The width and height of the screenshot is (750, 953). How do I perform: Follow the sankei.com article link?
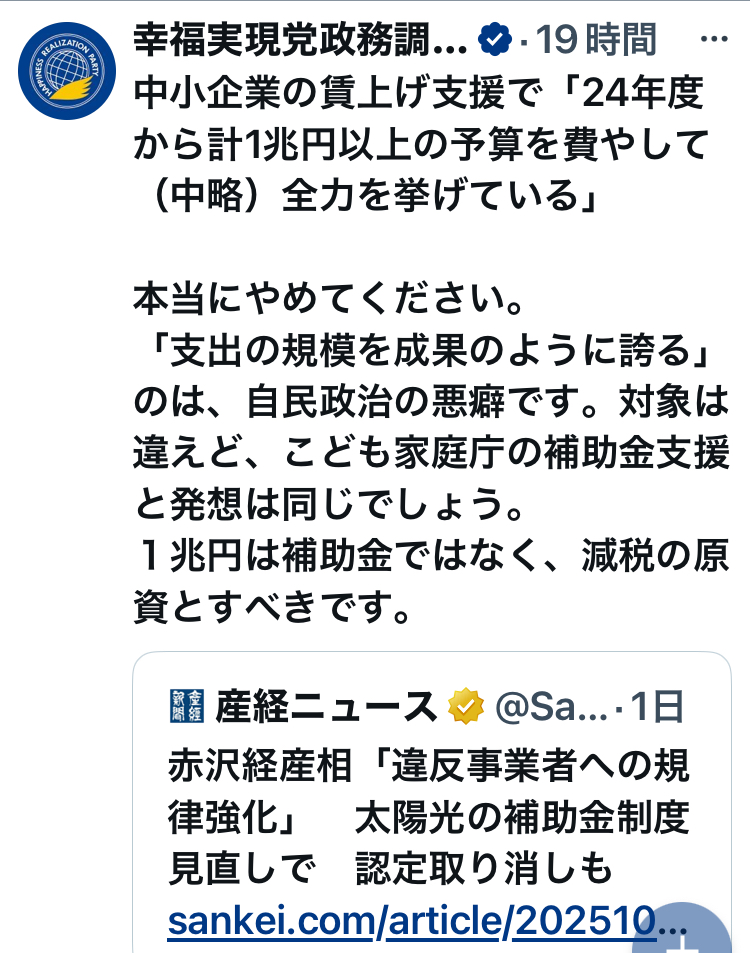(x=427, y=923)
